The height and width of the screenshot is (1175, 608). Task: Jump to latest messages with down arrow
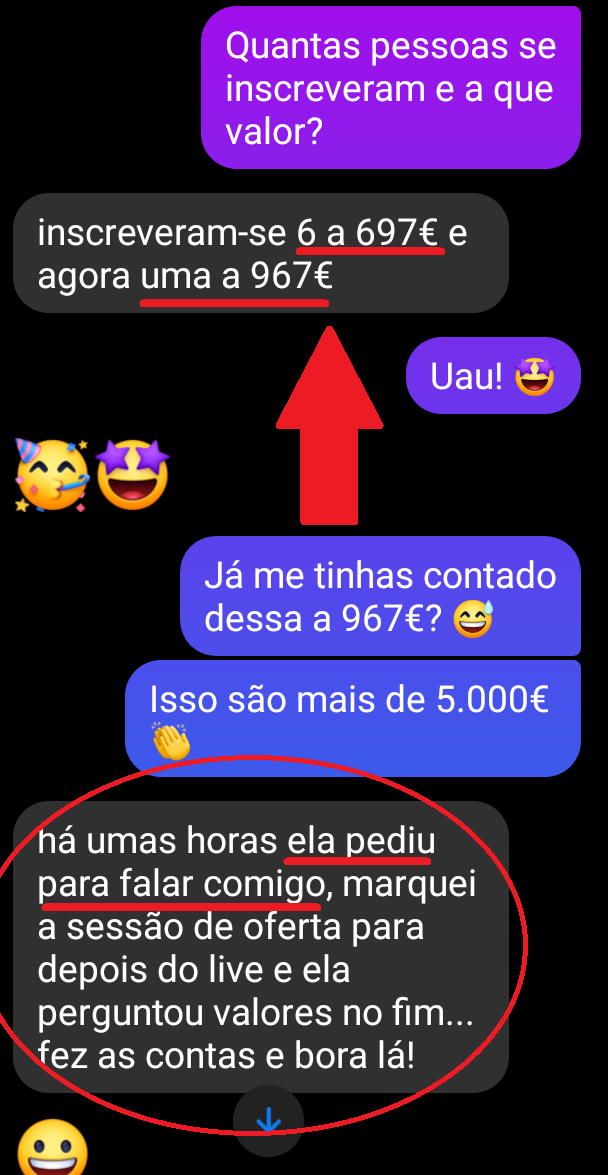[x=268, y=1121]
